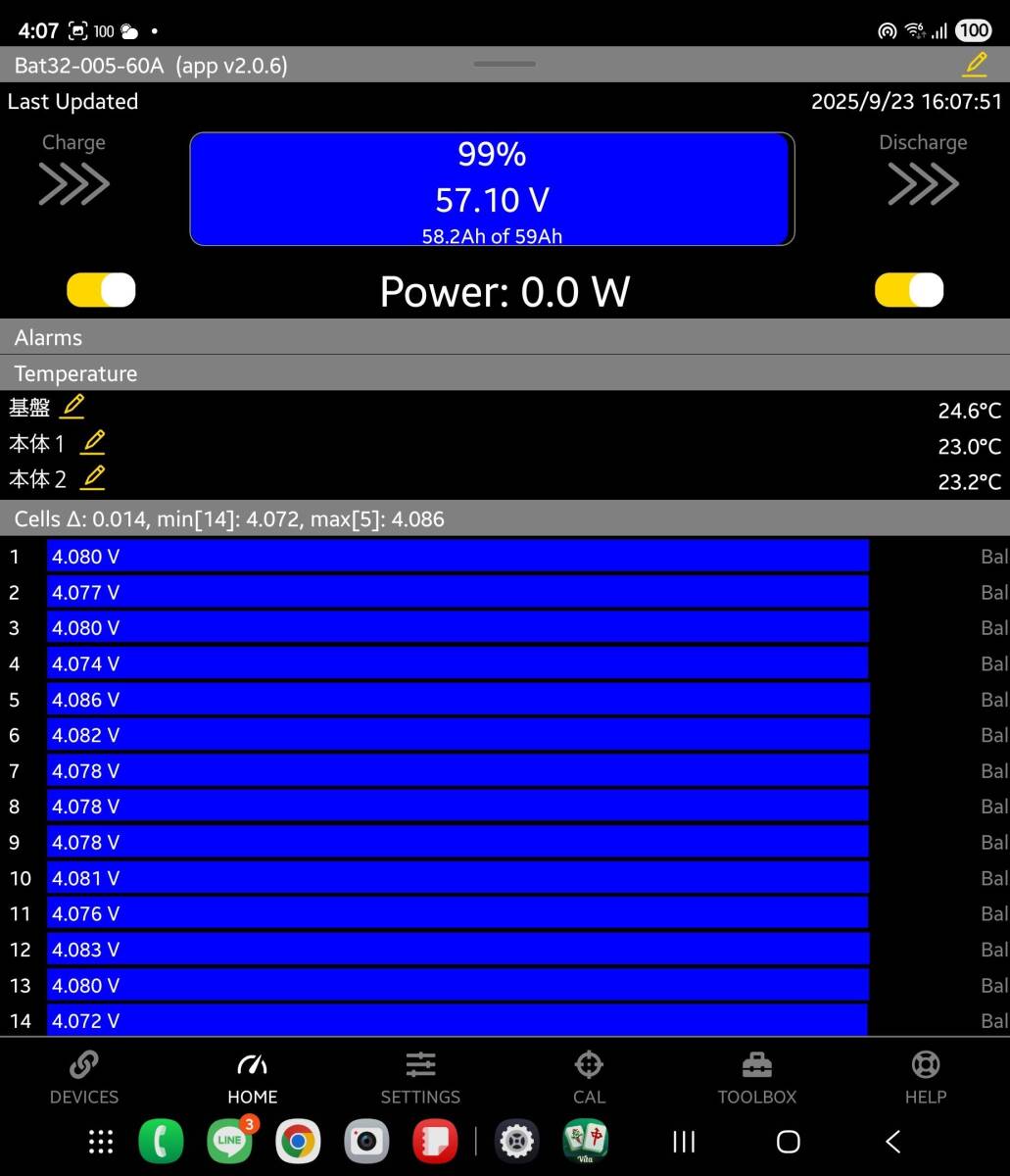The width and height of the screenshot is (1010, 1176).
Task: Show recent apps
Action: pyautogui.click(x=684, y=1142)
